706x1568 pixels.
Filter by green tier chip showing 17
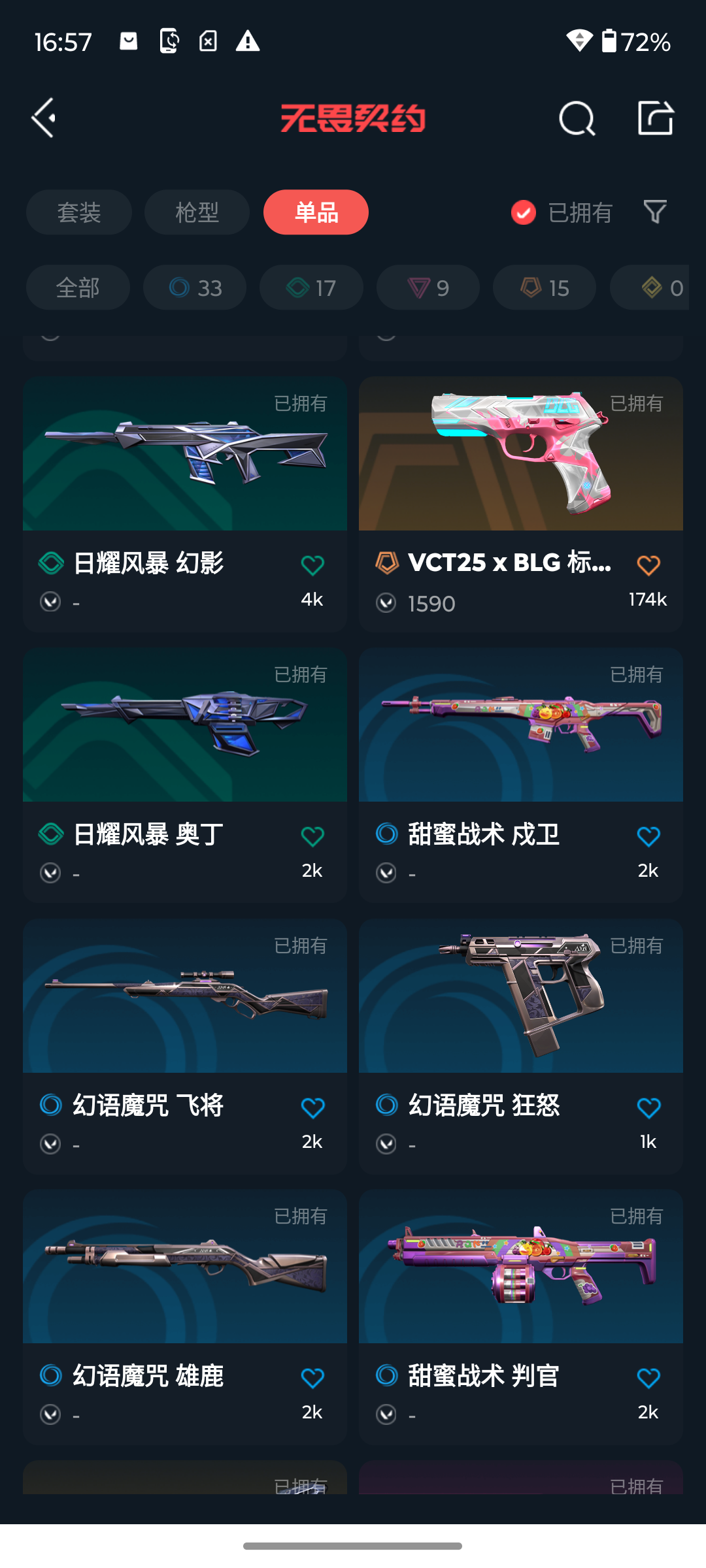(x=311, y=287)
